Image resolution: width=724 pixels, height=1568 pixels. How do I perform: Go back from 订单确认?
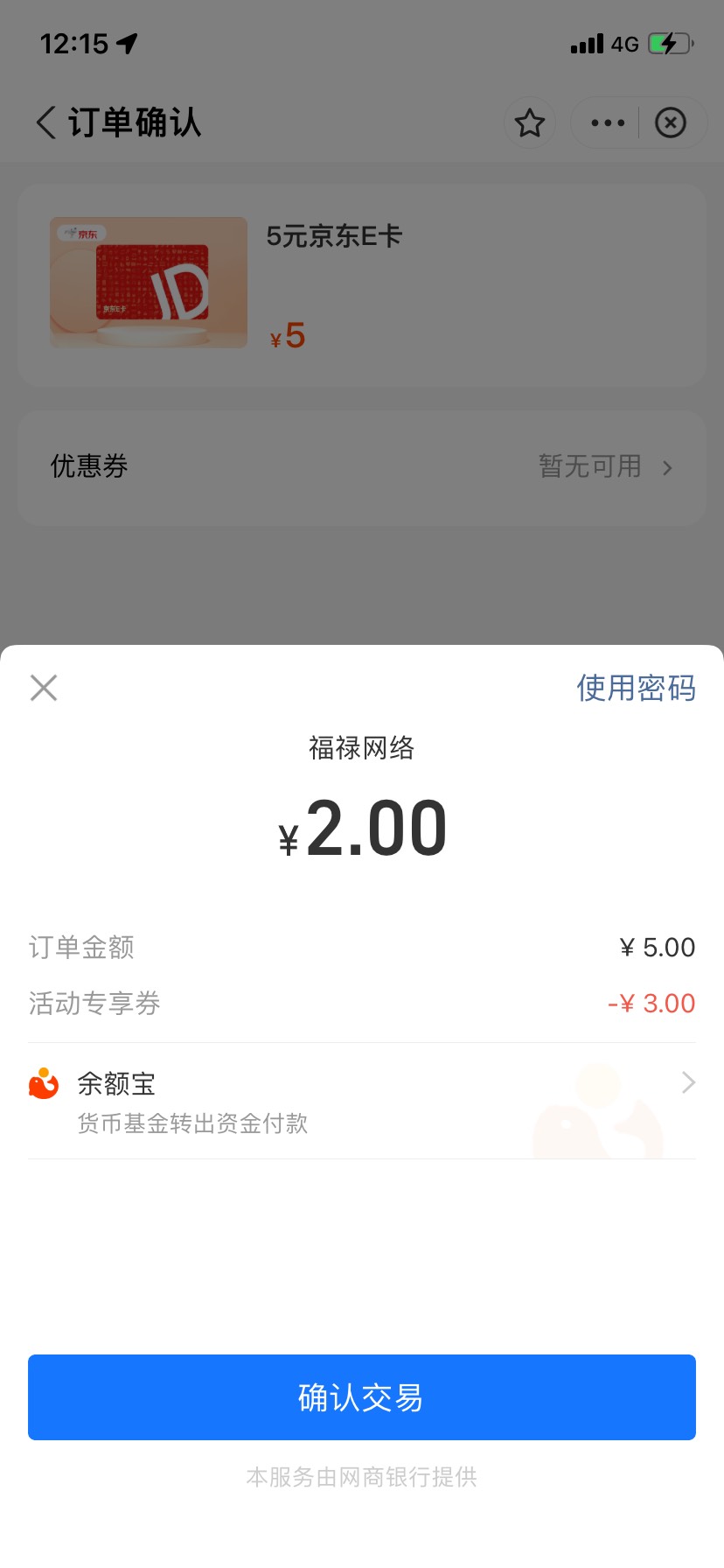(x=47, y=122)
